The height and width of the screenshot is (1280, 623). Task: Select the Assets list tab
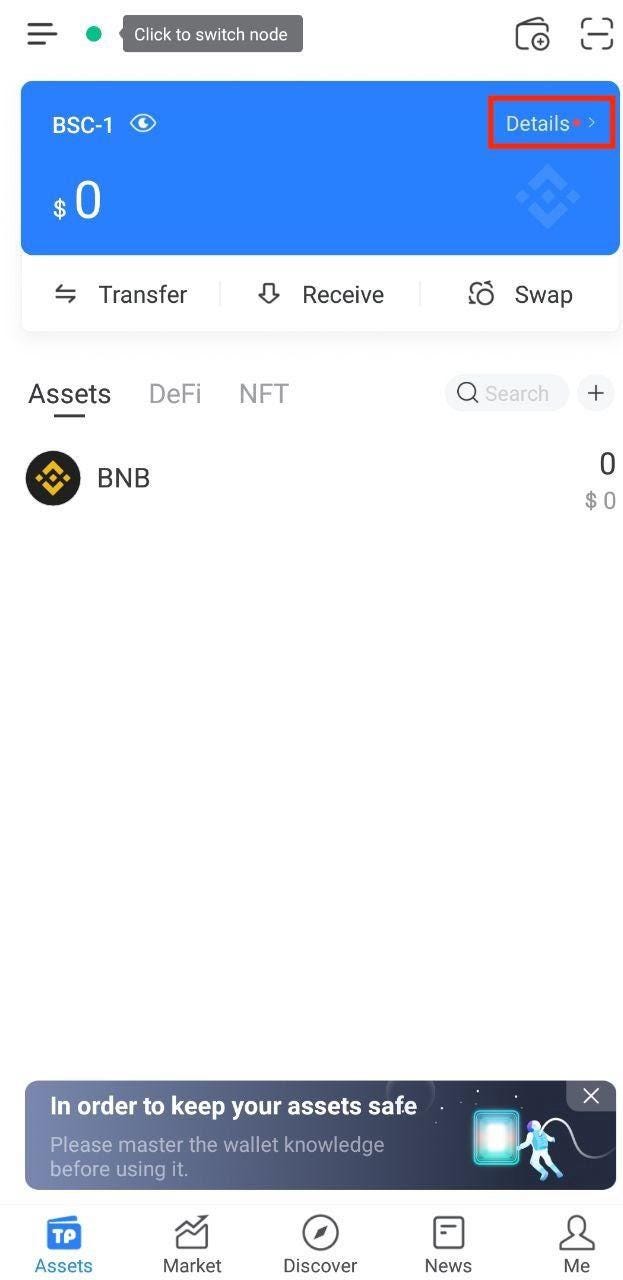[x=69, y=394]
